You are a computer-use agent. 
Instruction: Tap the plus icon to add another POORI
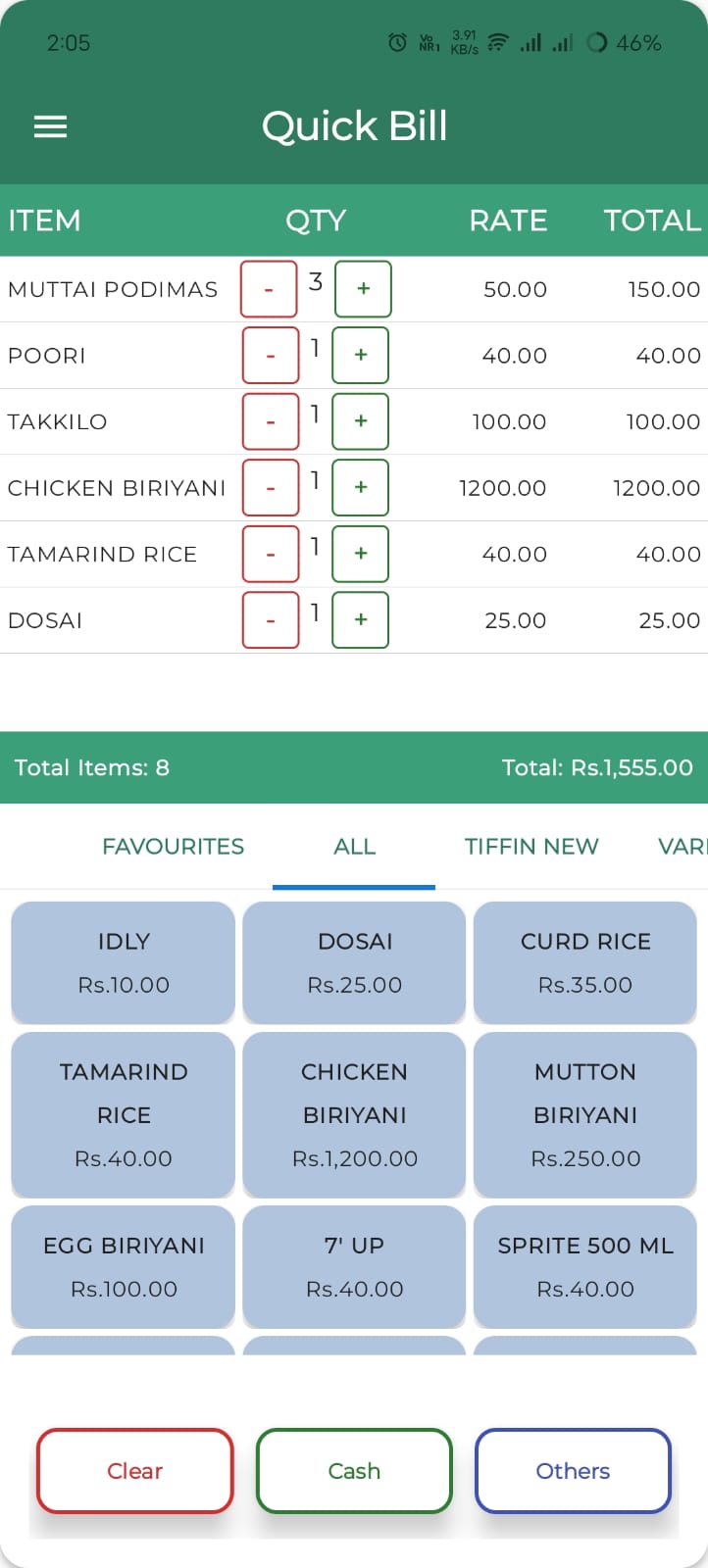[360, 355]
